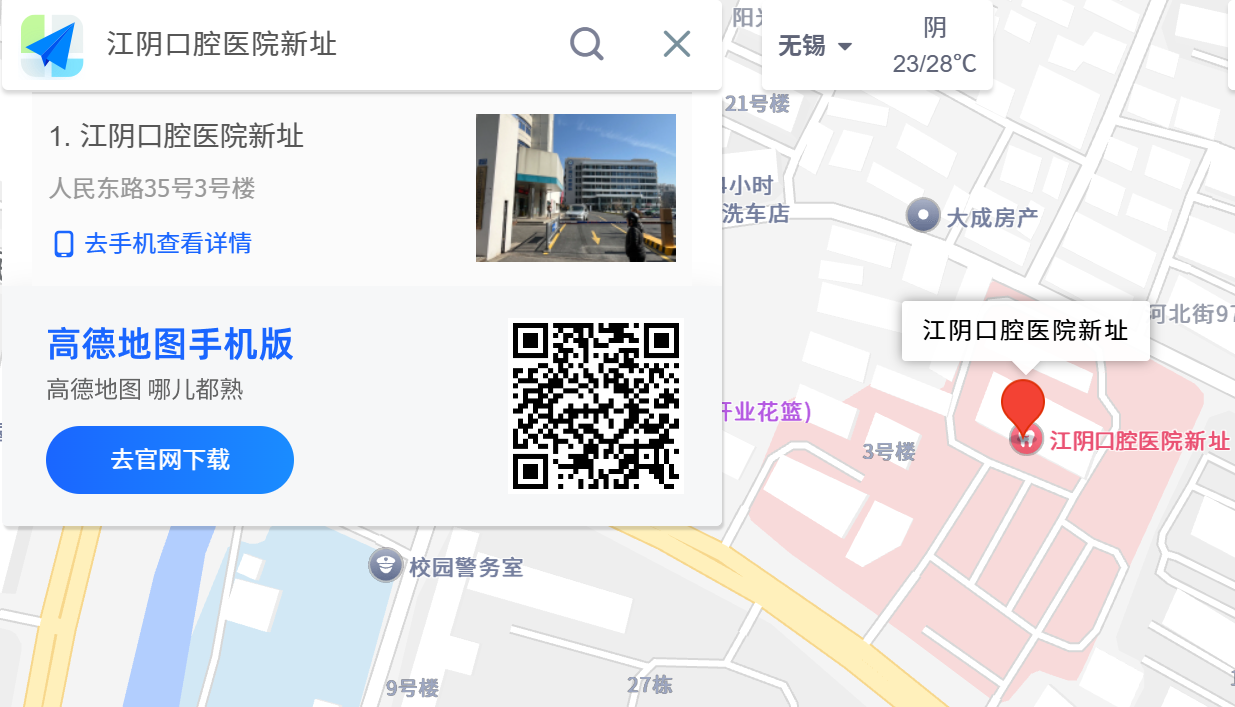Image resolution: width=1235 pixels, height=707 pixels.
Task: Clear the search with the X icon
Action: pos(677,44)
